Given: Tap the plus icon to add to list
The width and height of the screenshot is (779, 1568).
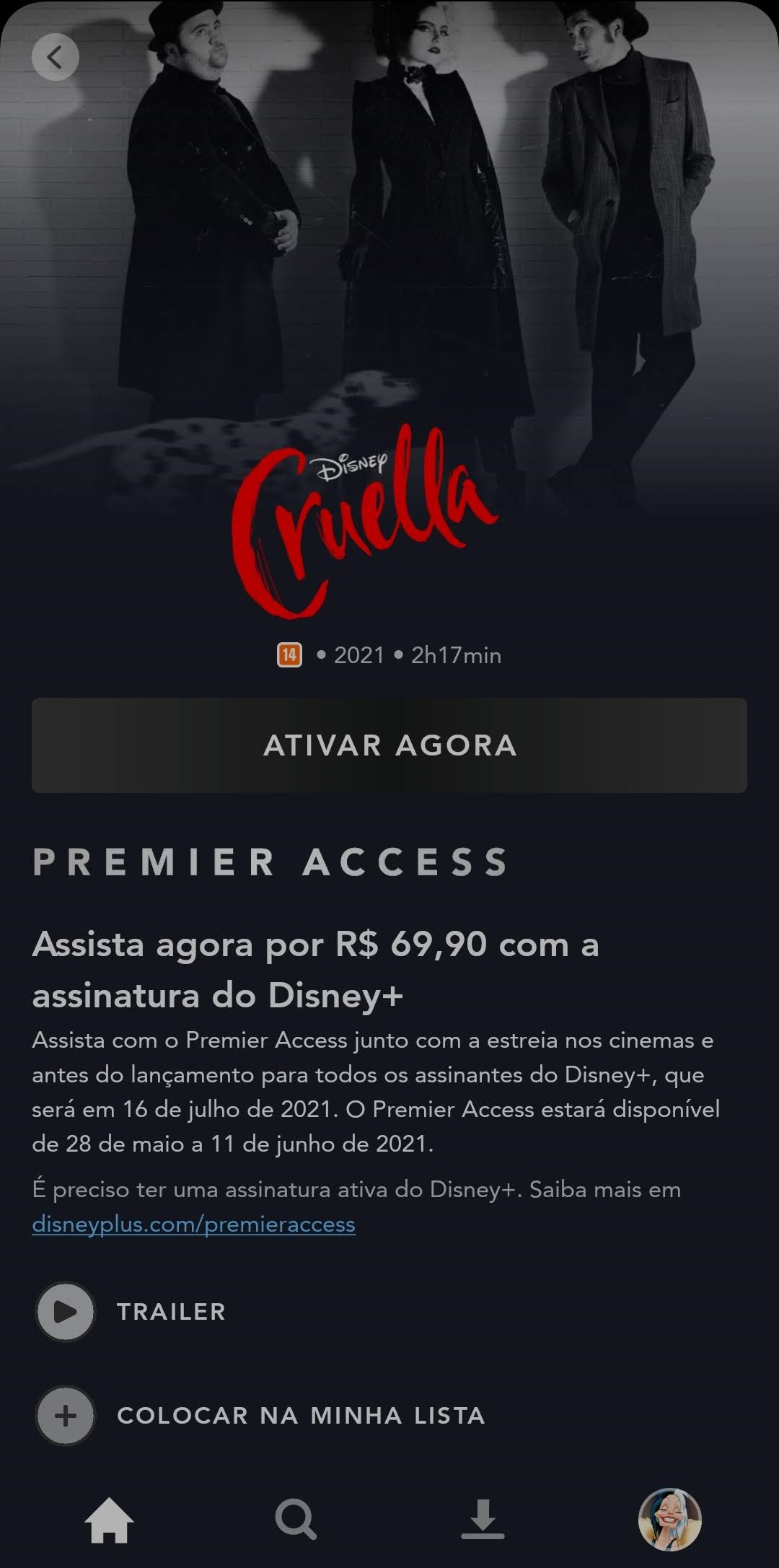Looking at the screenshot, I should click(x=65, y=1415).
